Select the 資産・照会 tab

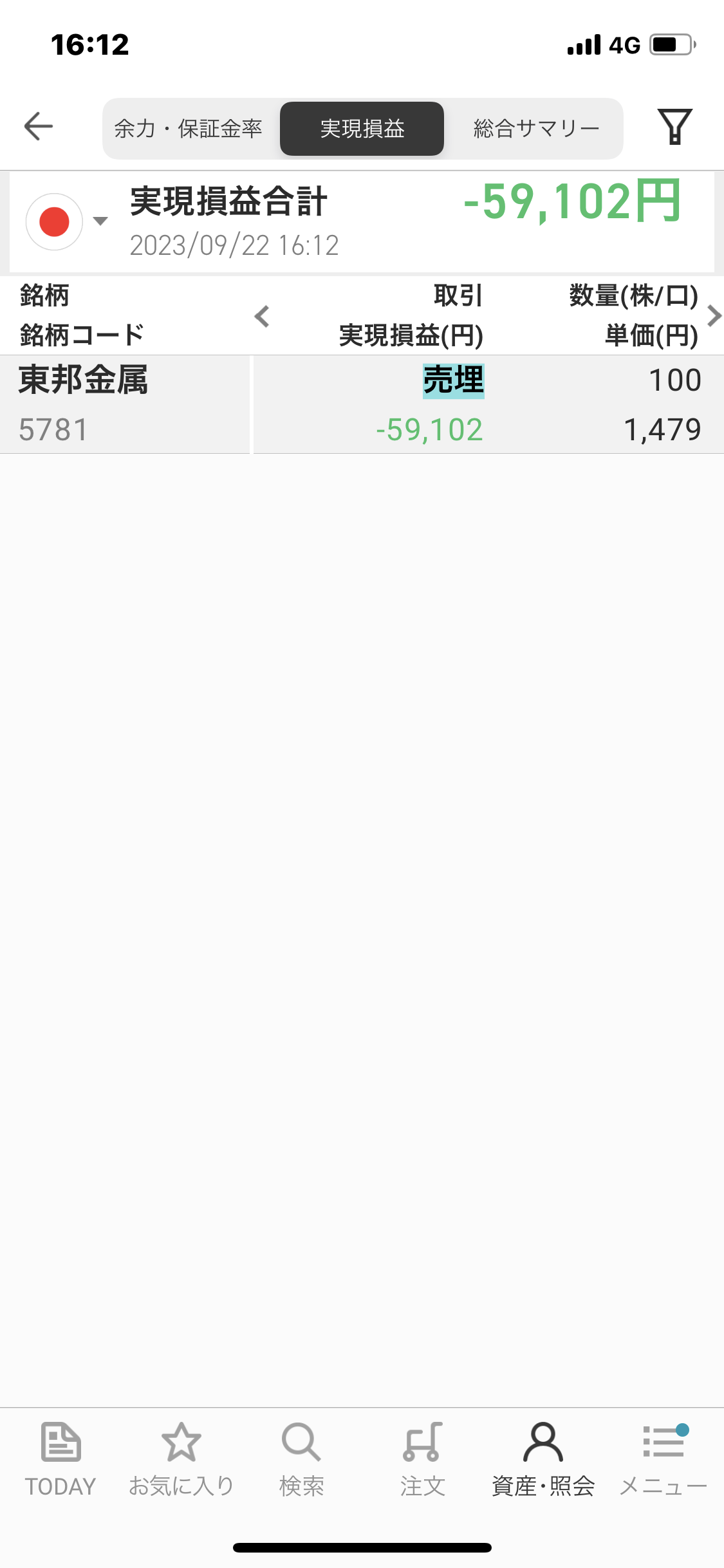point(543,1460)
